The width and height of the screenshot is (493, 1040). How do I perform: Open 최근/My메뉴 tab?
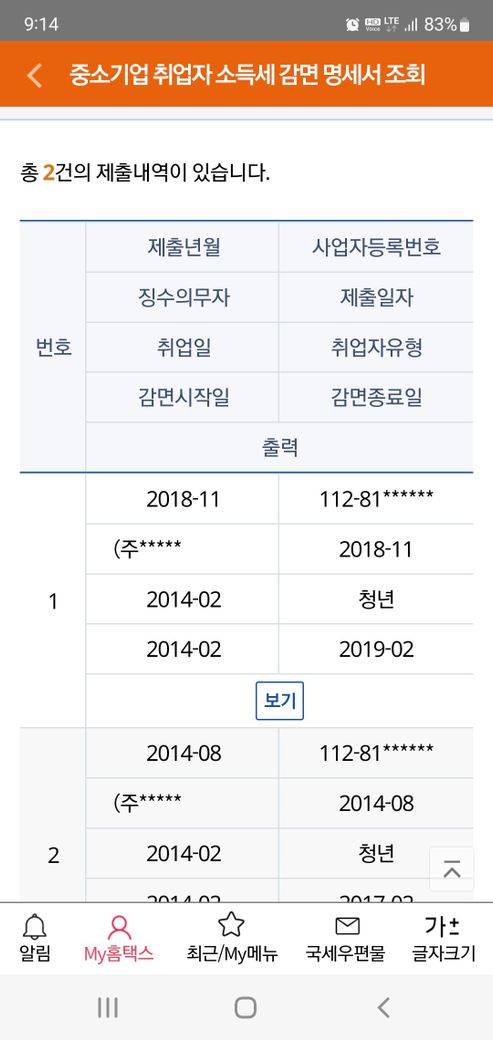pos(232,939)
